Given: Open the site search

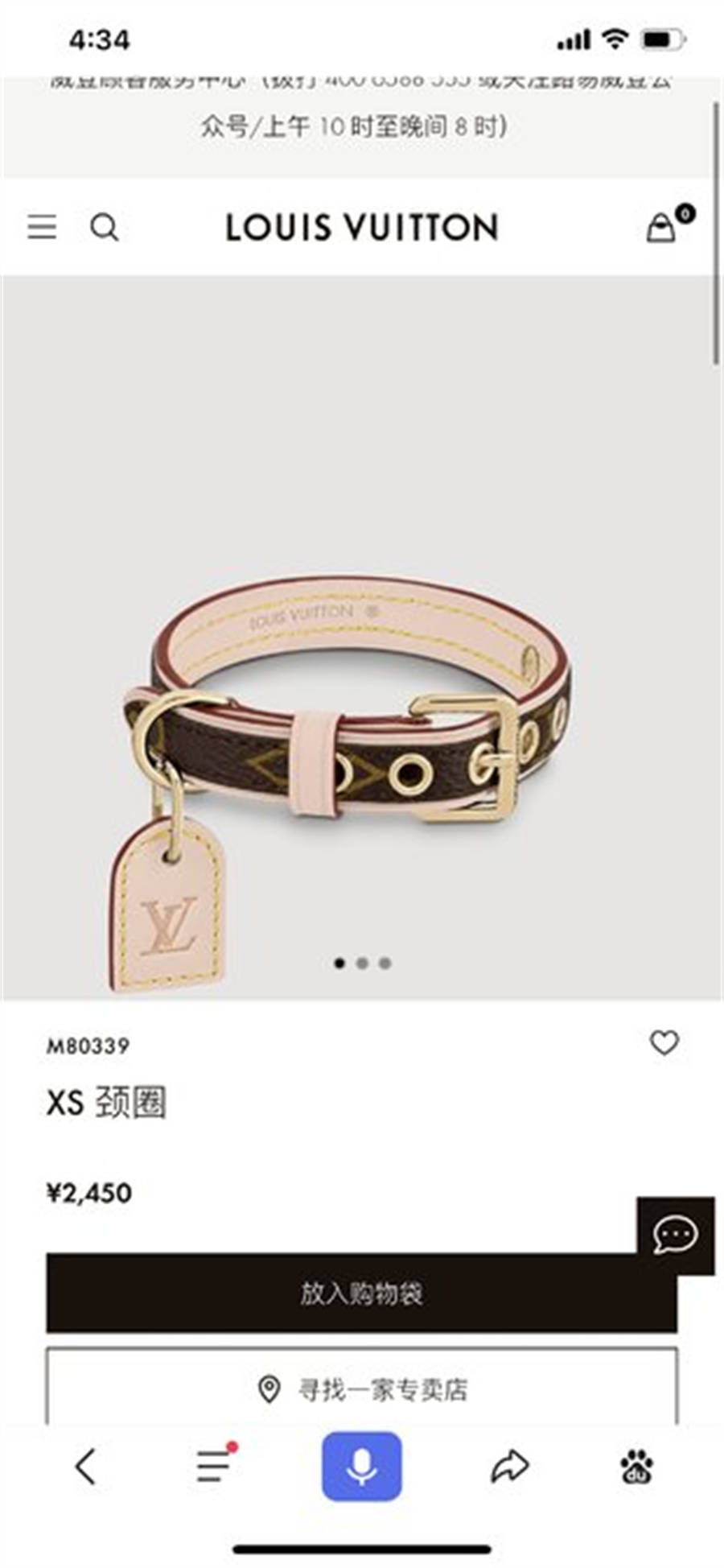Looking at the screenshot, I should point(104,228).
